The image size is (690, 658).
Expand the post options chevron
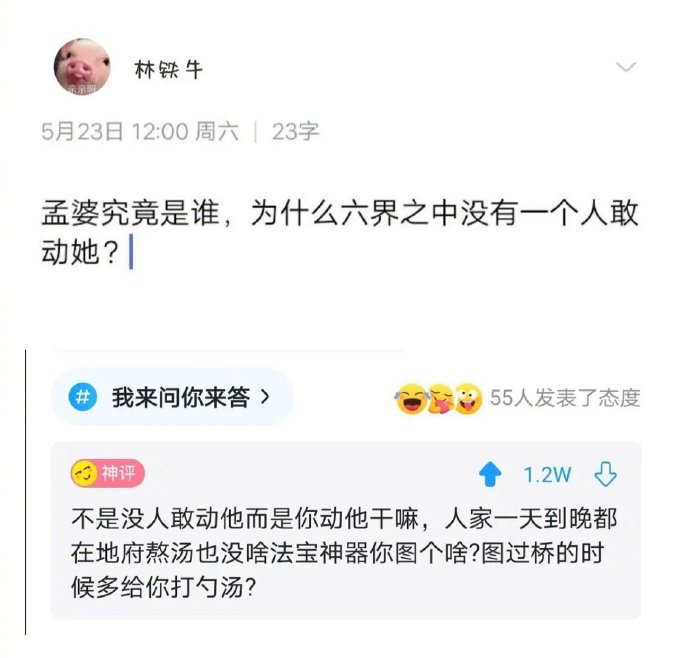(x=626, y=68)
